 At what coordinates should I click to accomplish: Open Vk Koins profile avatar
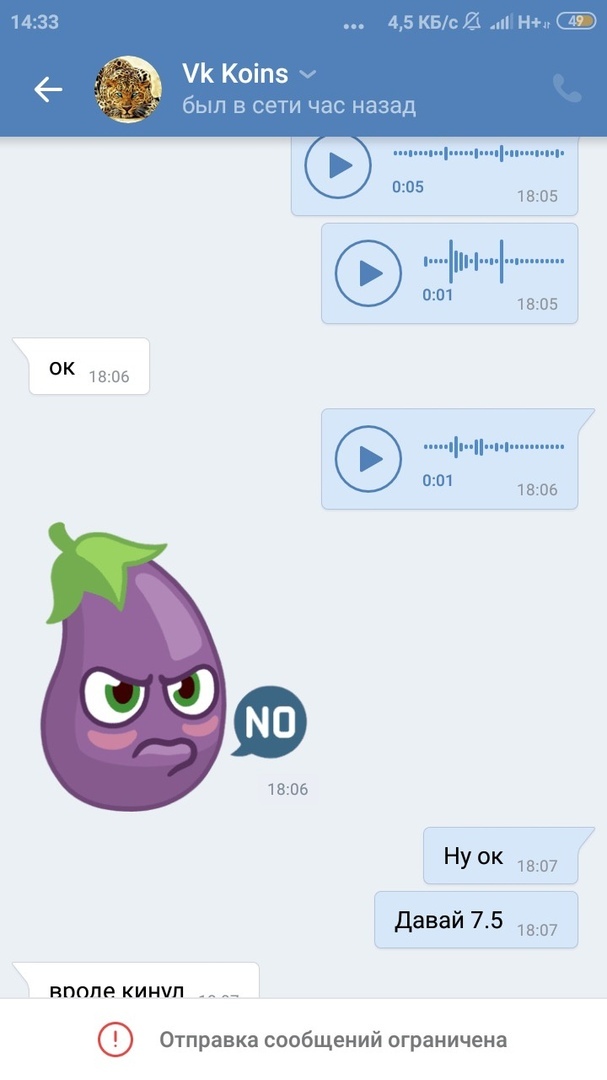[x=127, y=90]
